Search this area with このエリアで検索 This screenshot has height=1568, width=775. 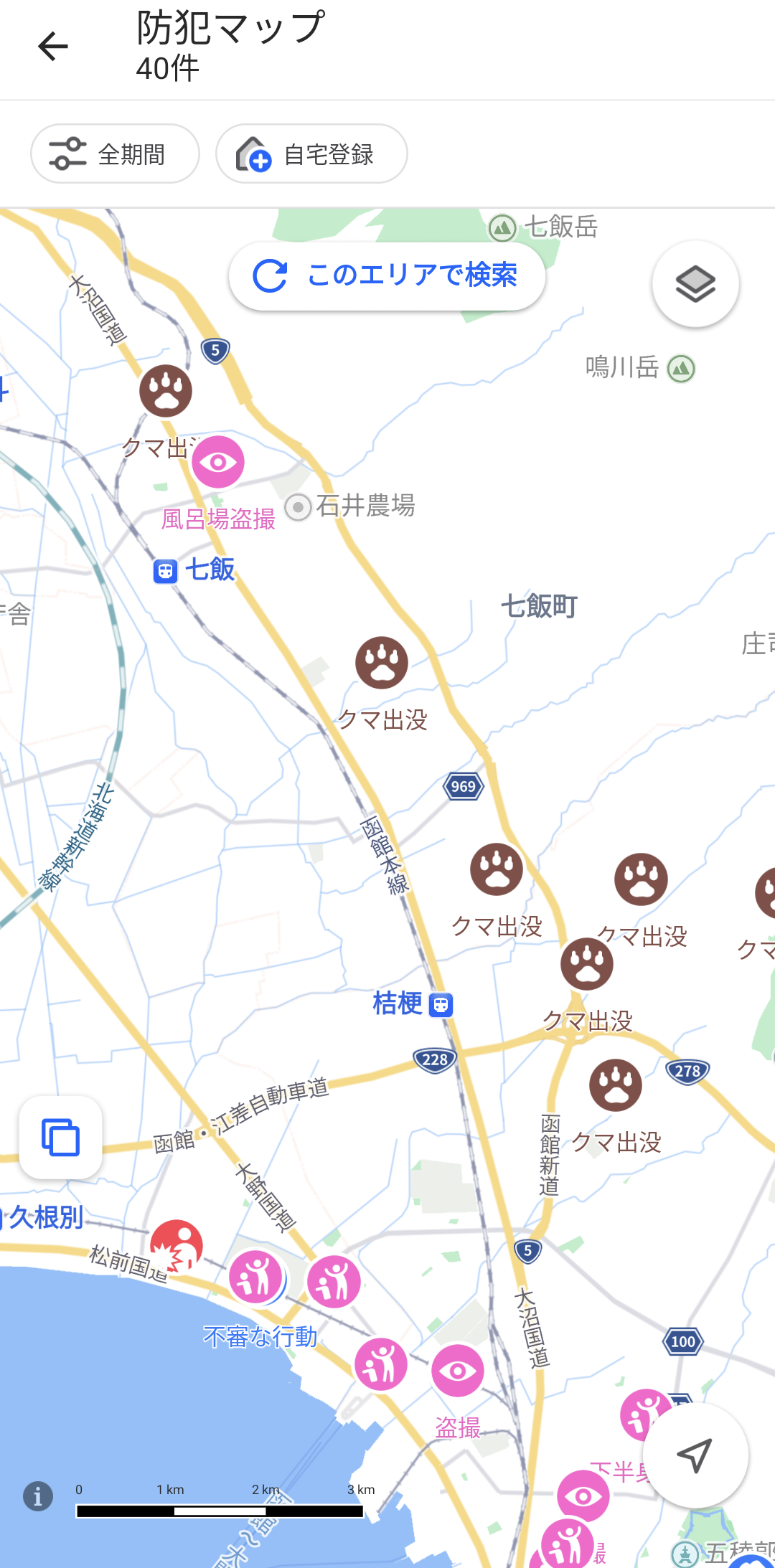[387, 276]
